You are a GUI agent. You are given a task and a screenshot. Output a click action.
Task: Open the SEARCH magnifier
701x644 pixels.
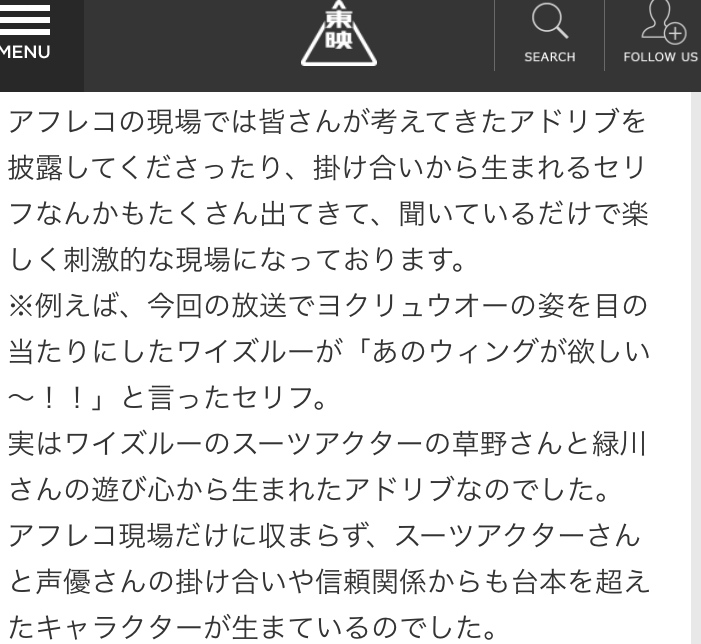pyautogui.click(x=549, y=32)
